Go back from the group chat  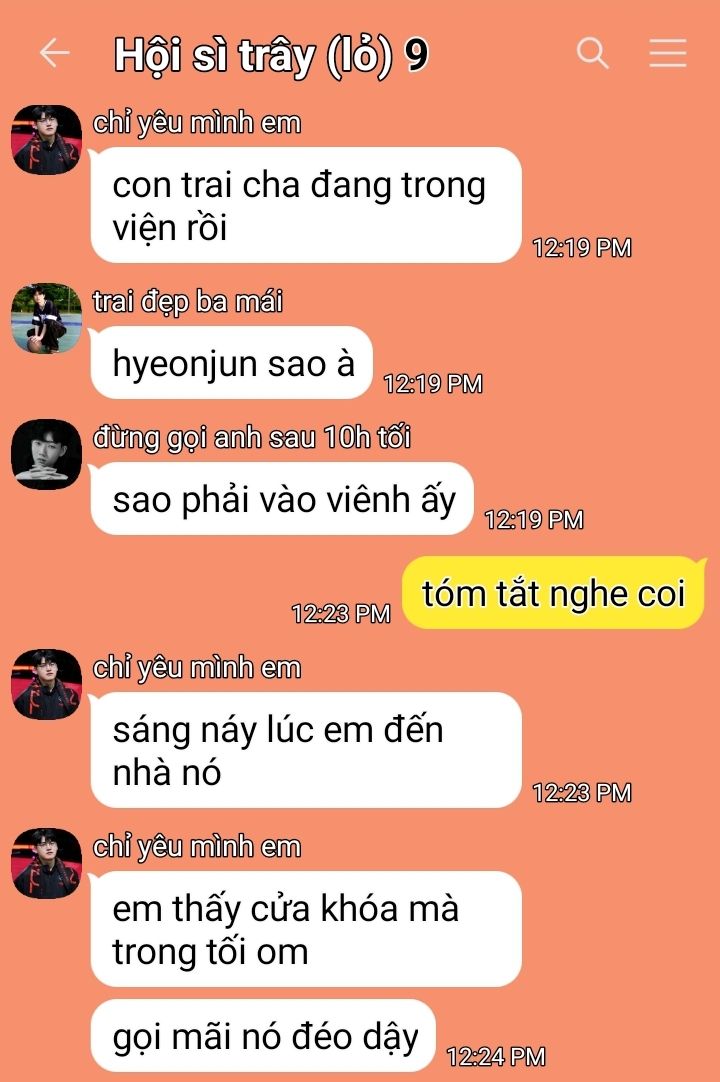(54, 53)
